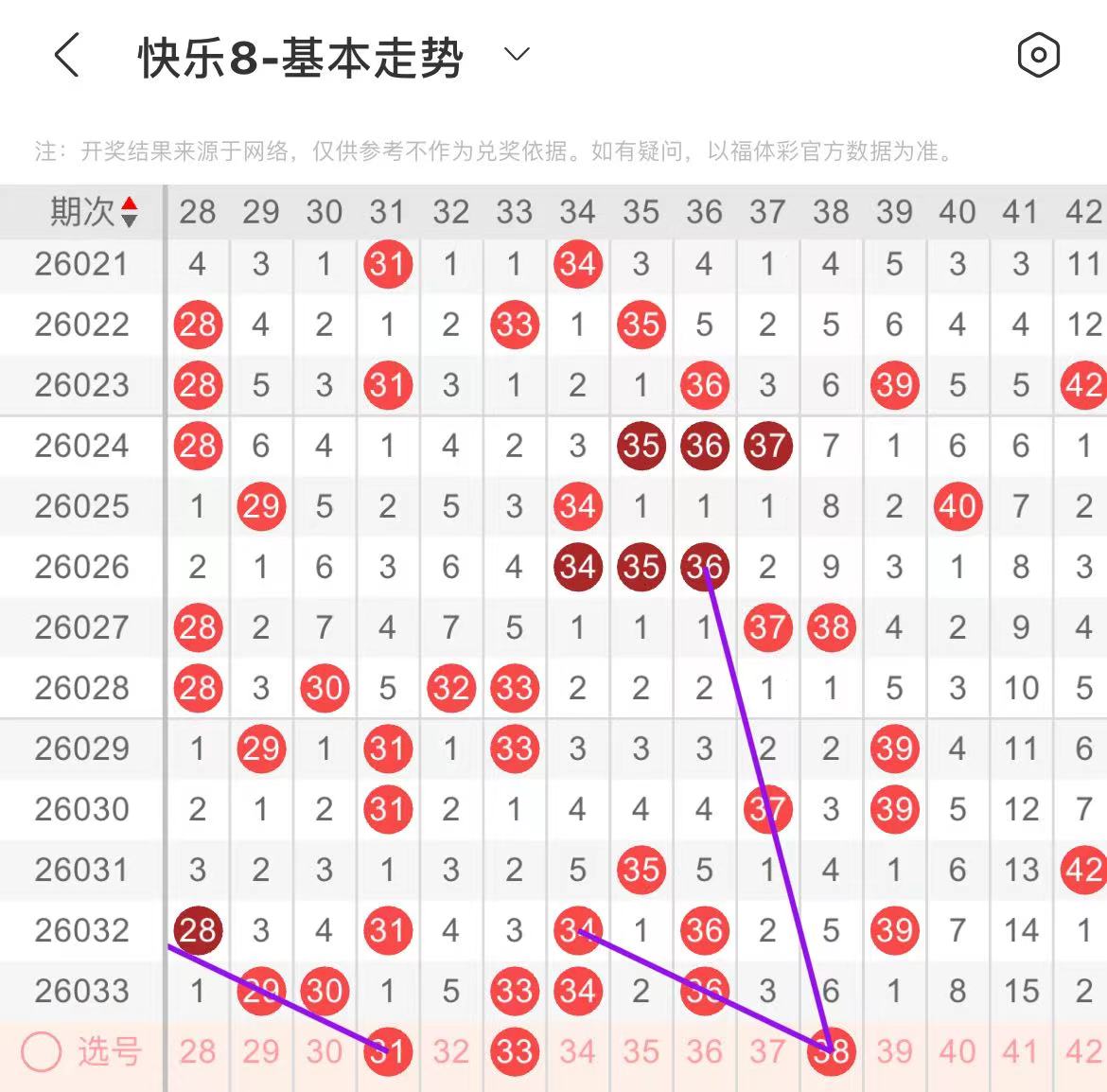The height and width of the screenshot is (1092, 1107).
Task: Select number 35 in the 选号 row
Action: pos(641,1051)
